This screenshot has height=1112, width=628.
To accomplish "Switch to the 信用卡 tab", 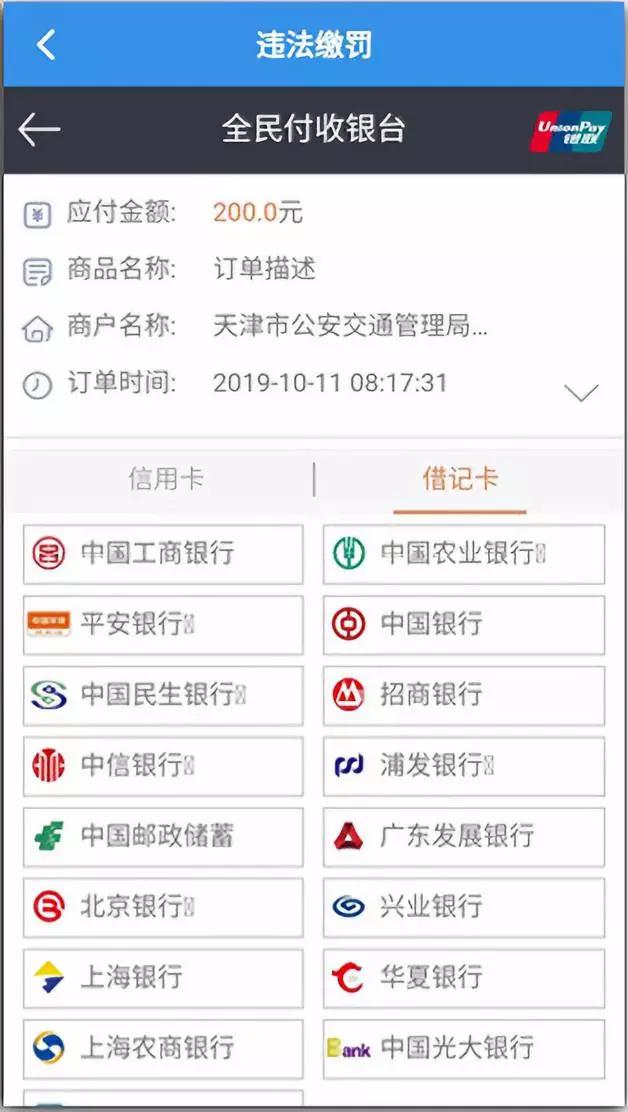I will pos(166,479).
